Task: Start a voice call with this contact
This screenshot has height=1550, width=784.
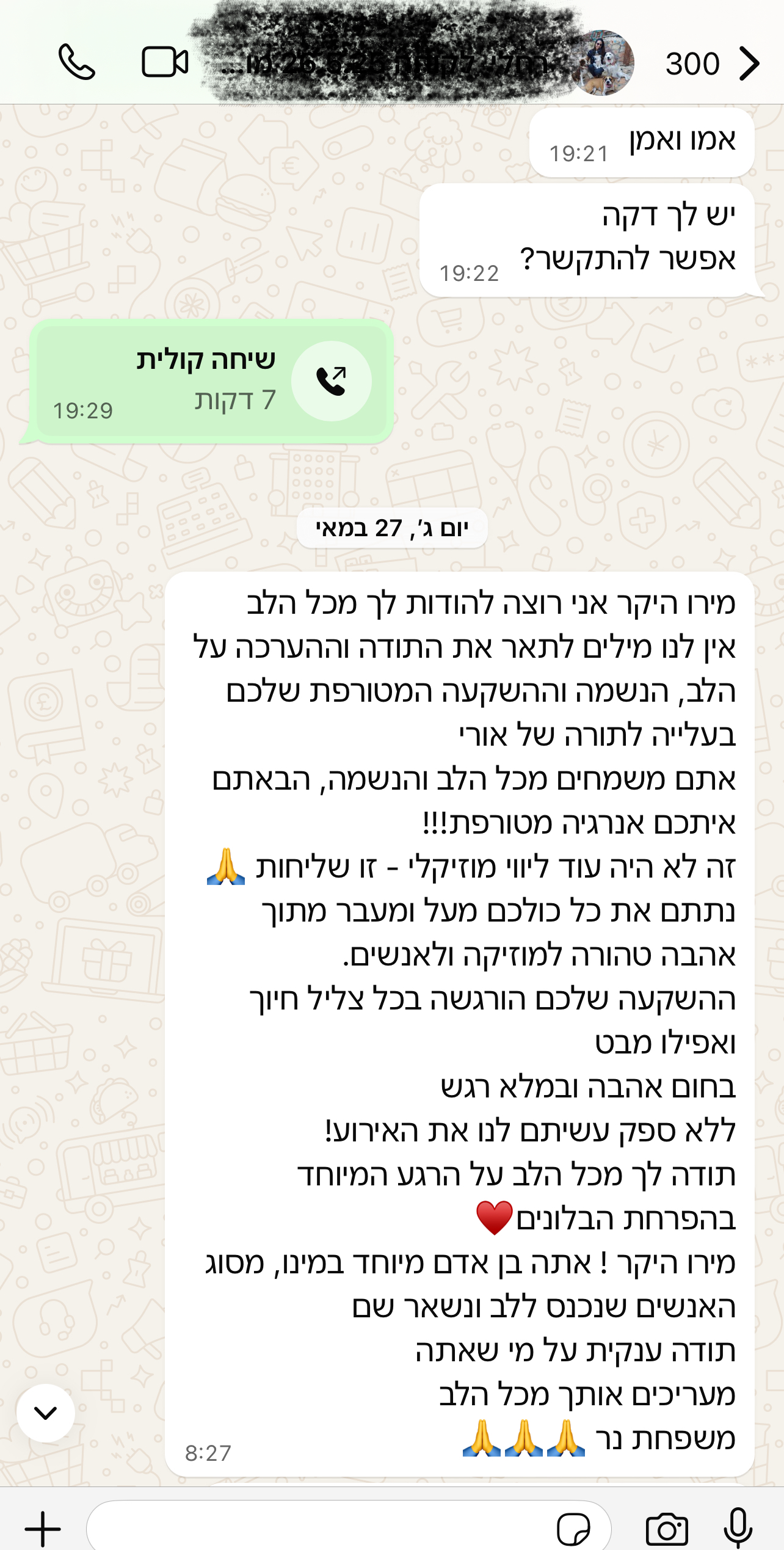Action: coord(76,62)
